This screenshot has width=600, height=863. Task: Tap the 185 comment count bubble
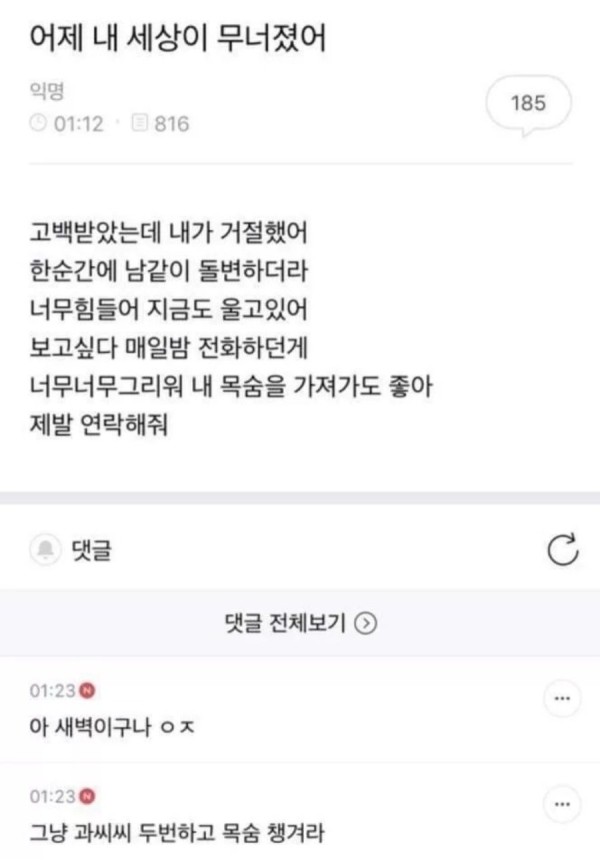point(528,104)
